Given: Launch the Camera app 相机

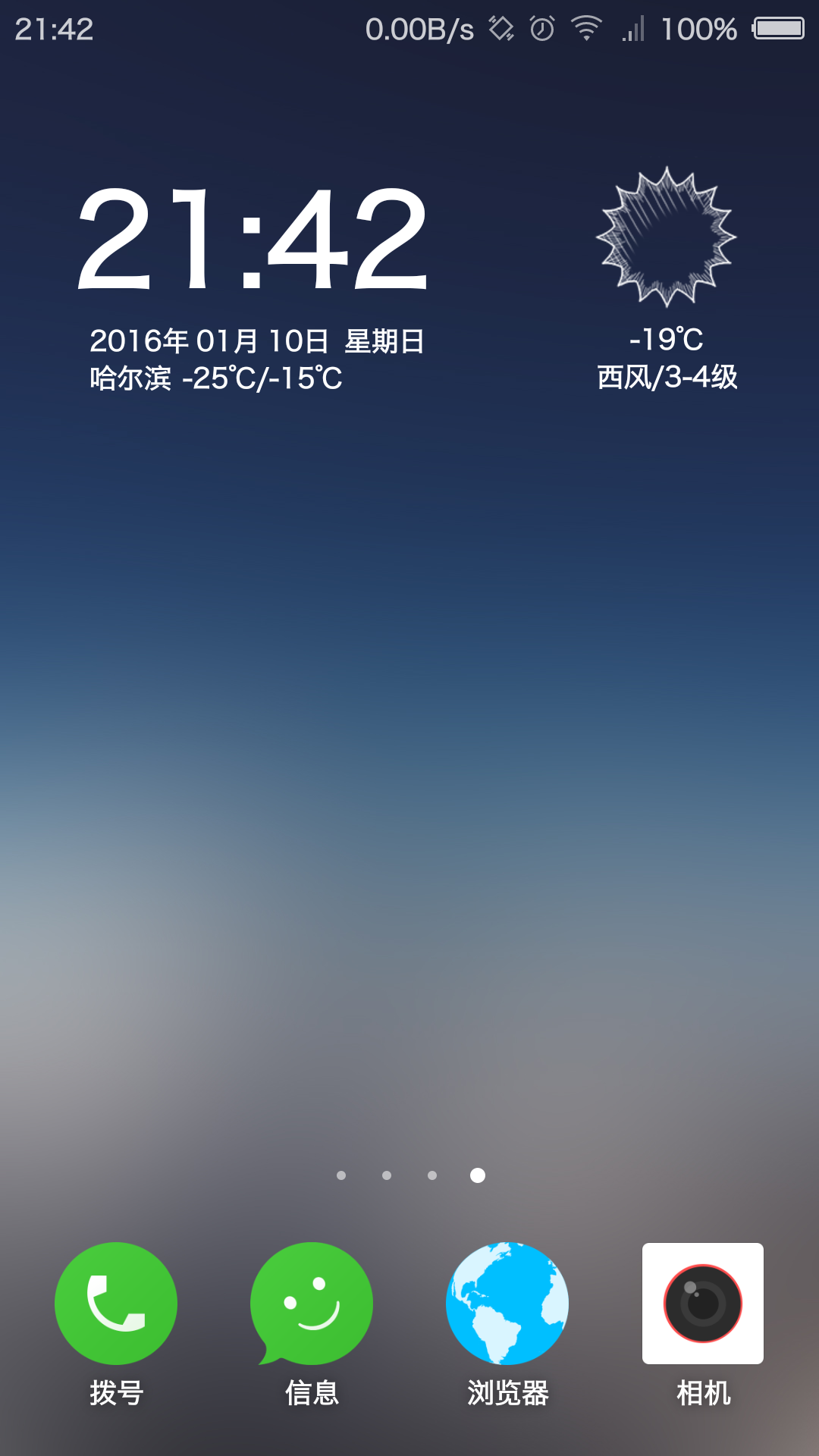Looking at the screenshot, I should pyautogui.click(x=702, y=1302).
